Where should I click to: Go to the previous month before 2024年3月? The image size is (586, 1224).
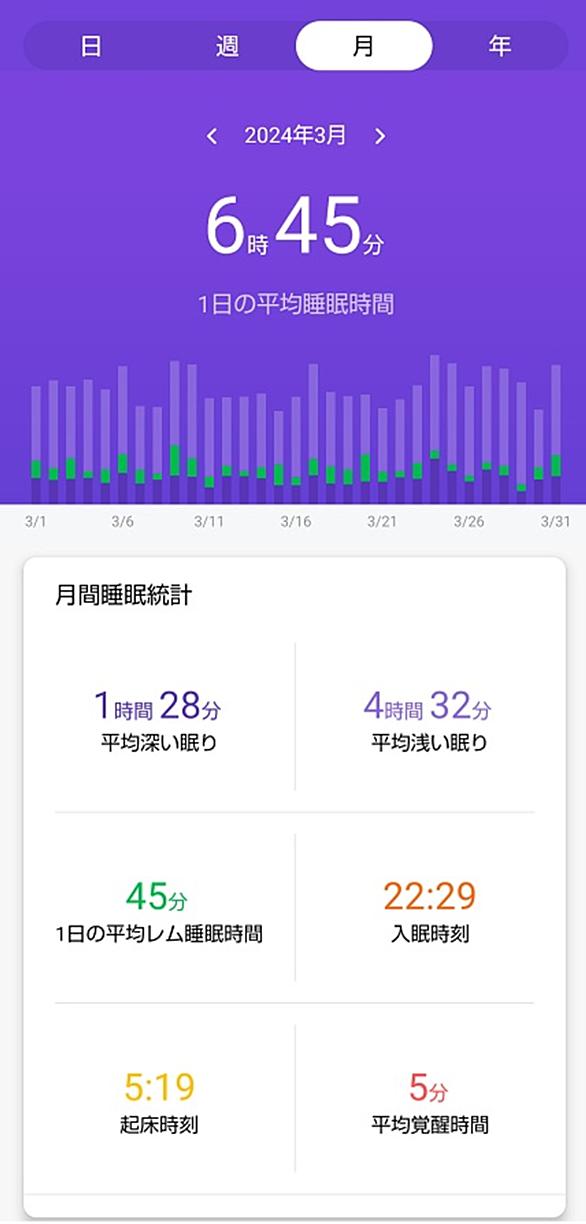[x=212, y=137]
